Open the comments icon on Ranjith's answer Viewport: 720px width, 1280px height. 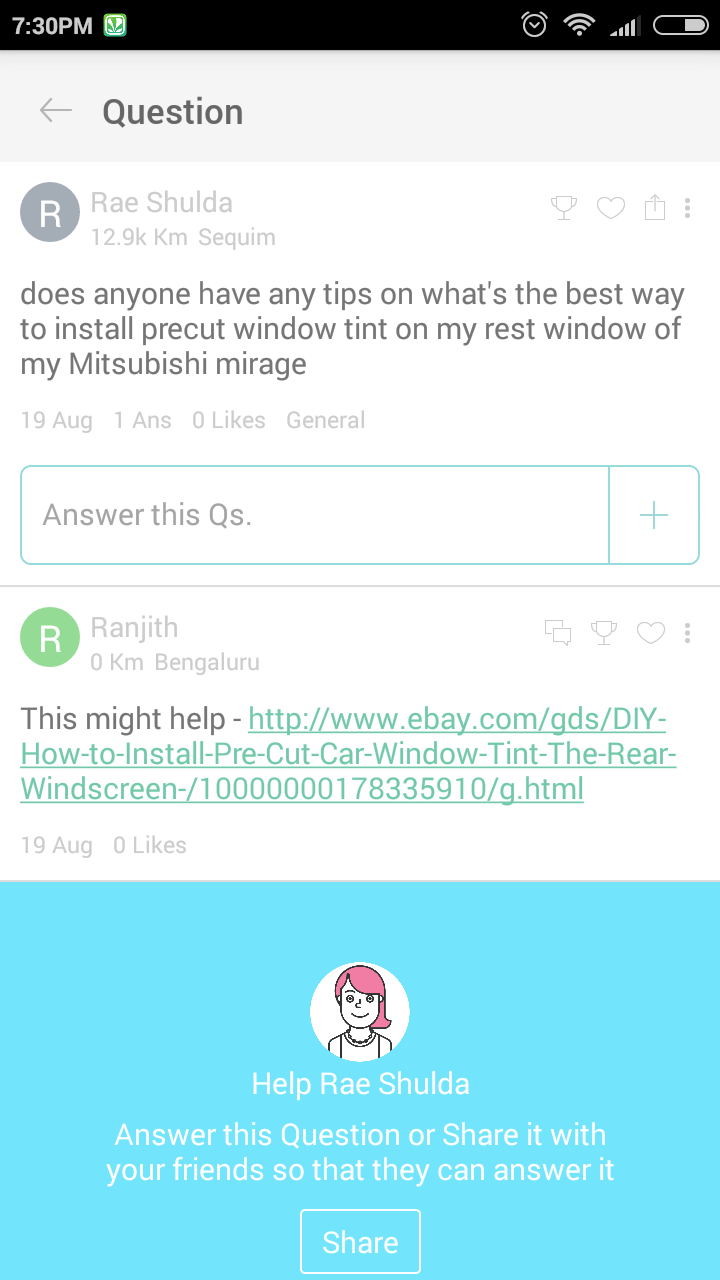tap(558, 632)
